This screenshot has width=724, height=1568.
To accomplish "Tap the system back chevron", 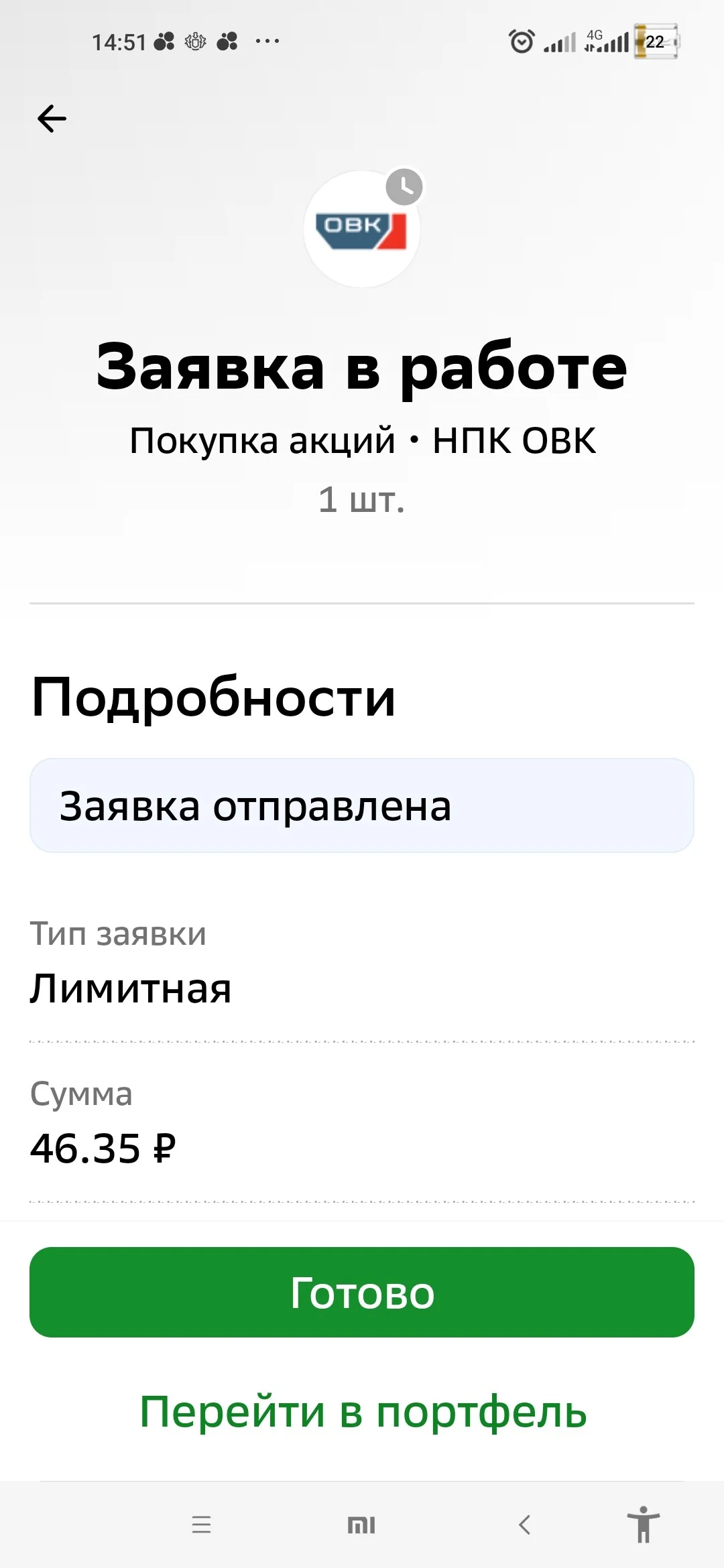I will 524,1524.
